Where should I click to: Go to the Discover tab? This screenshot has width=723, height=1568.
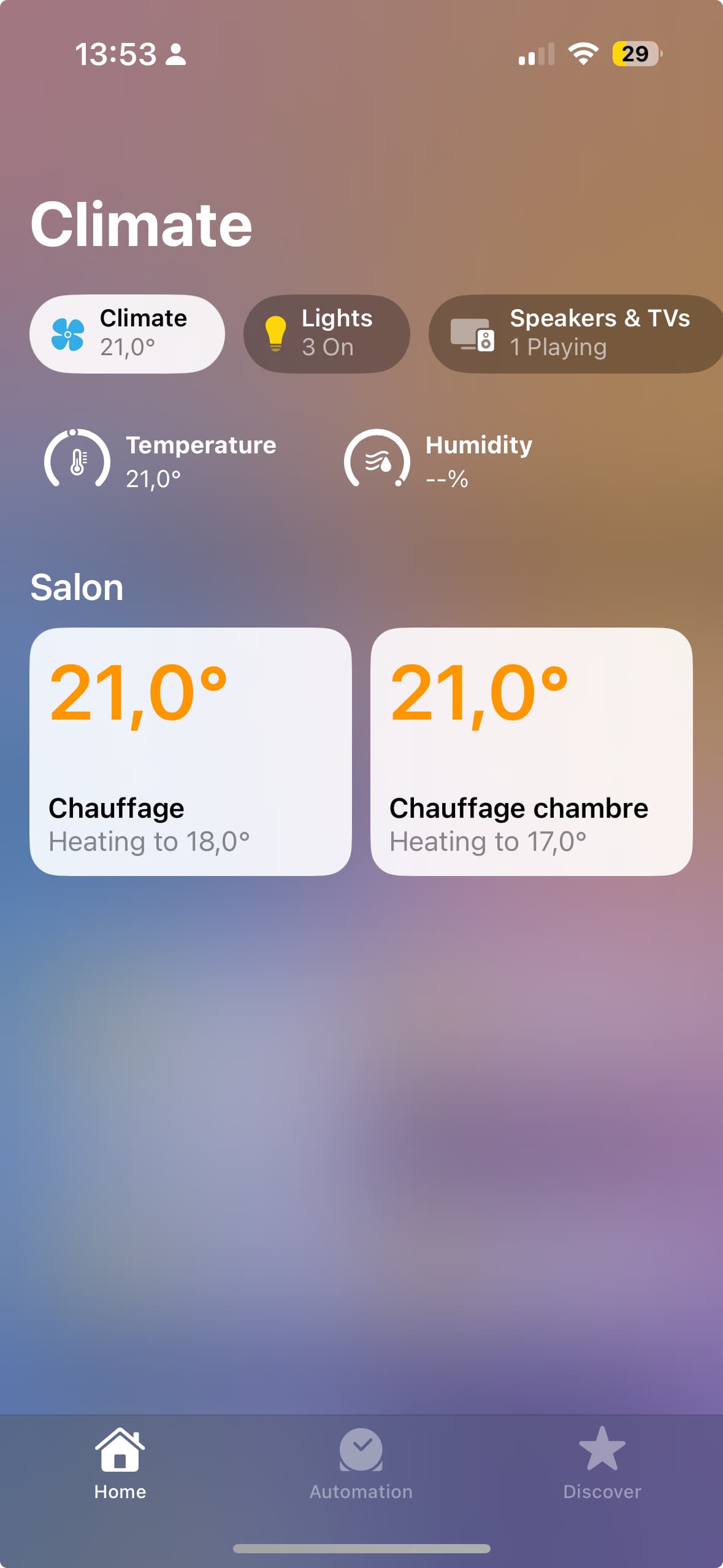click(602, 1463)
